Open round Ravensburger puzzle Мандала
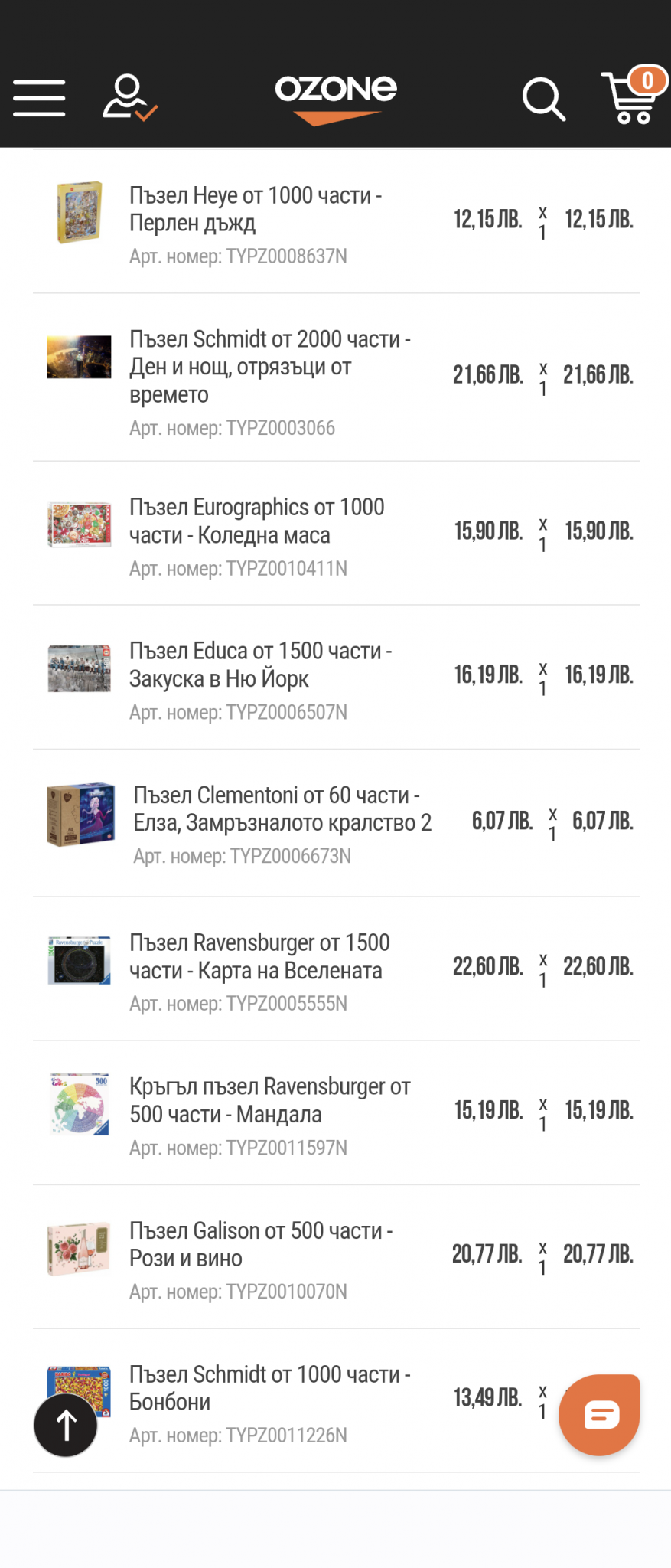 click(269, 1100)
